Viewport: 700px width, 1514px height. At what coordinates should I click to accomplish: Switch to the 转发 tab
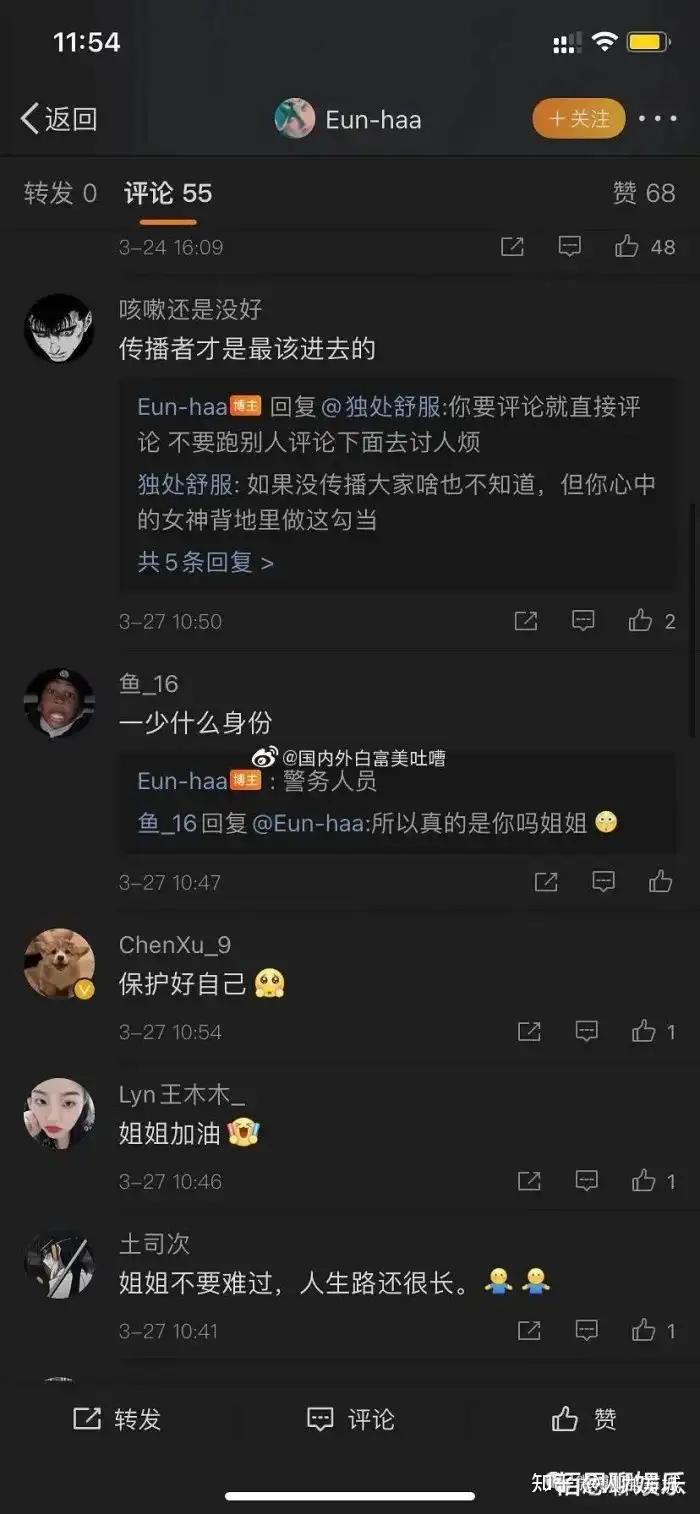point(60,193)
